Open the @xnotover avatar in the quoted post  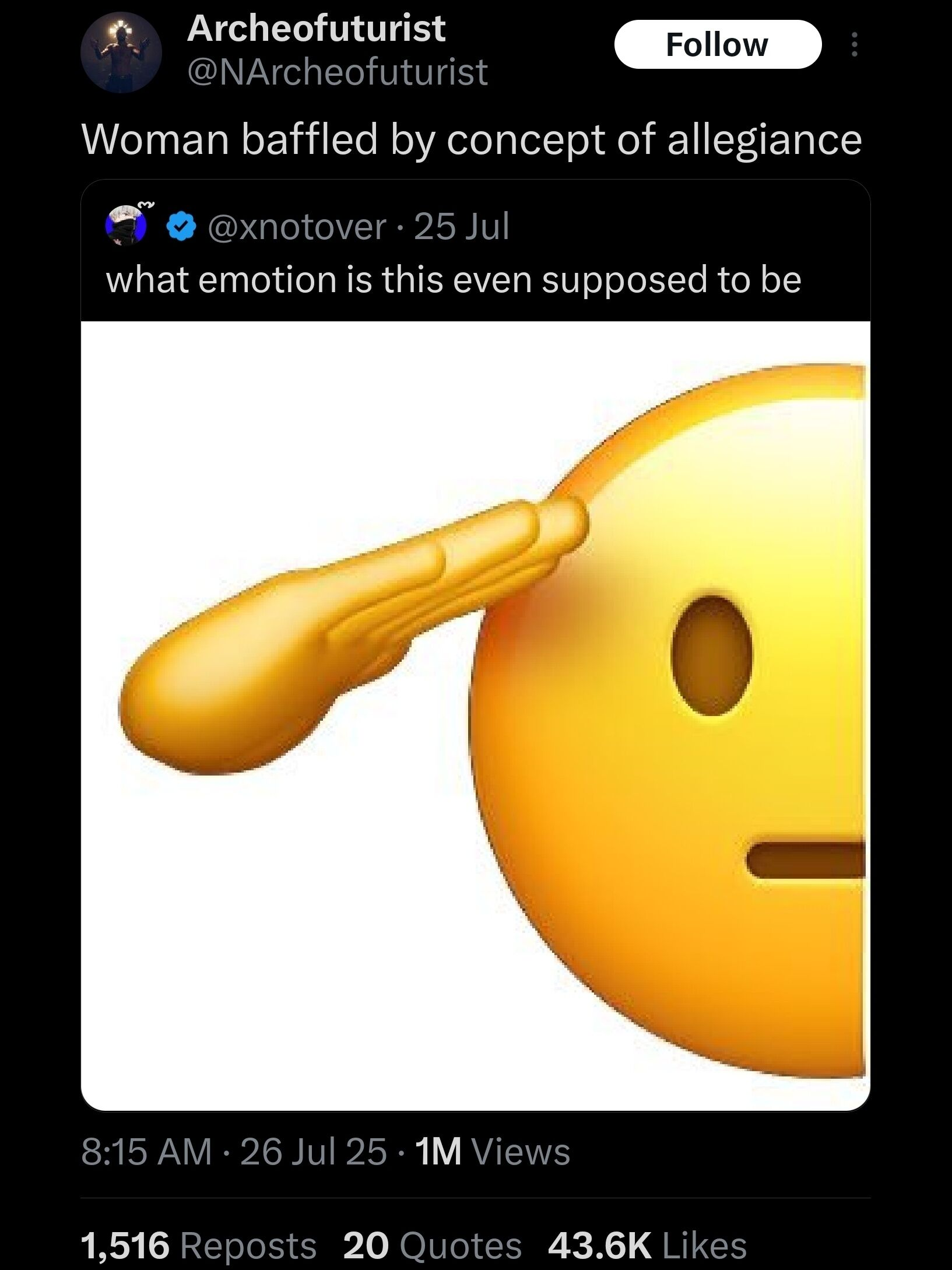point(127,226)
